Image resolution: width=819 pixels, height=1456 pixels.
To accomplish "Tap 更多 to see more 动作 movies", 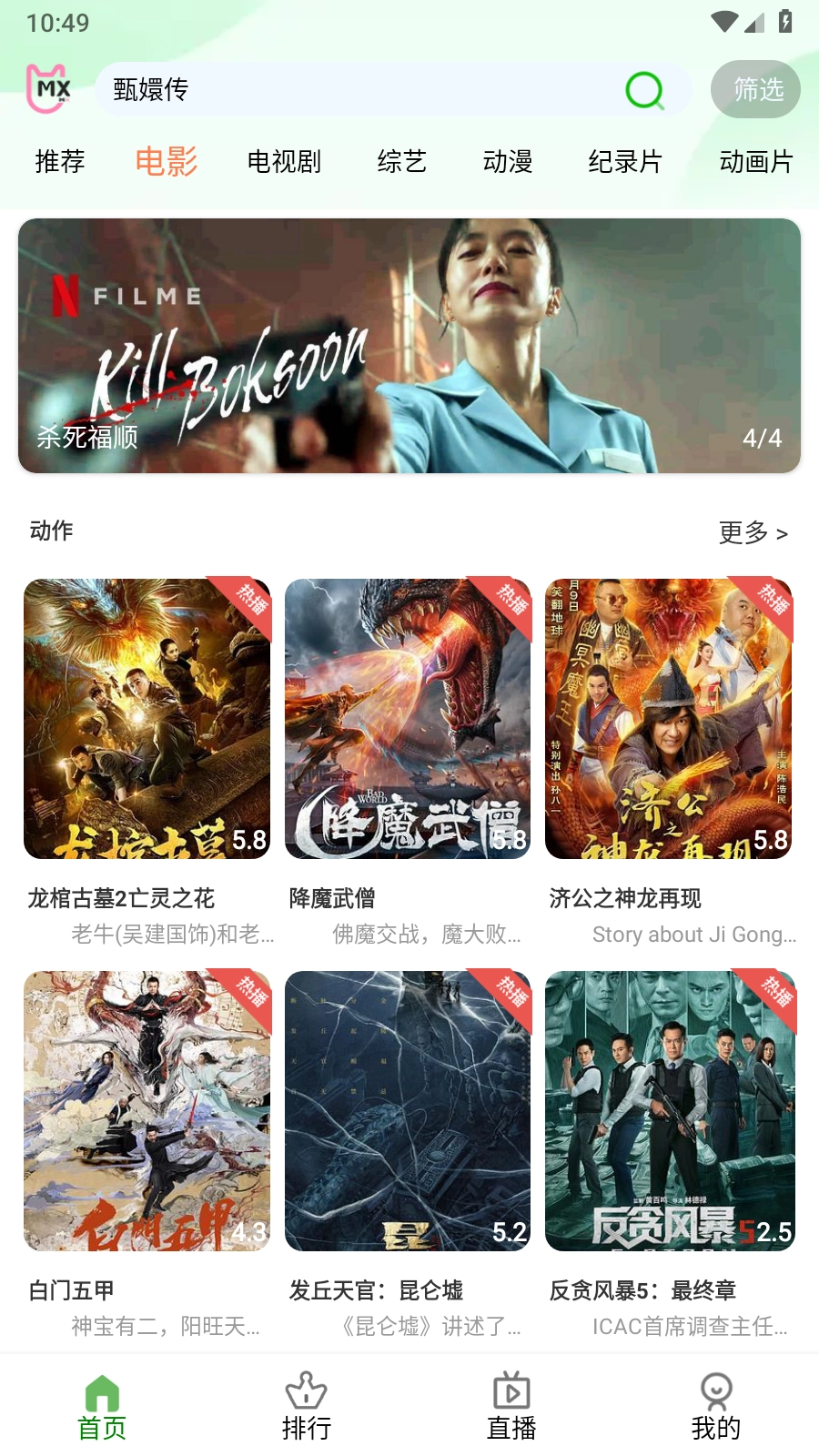I will point(753,532).
